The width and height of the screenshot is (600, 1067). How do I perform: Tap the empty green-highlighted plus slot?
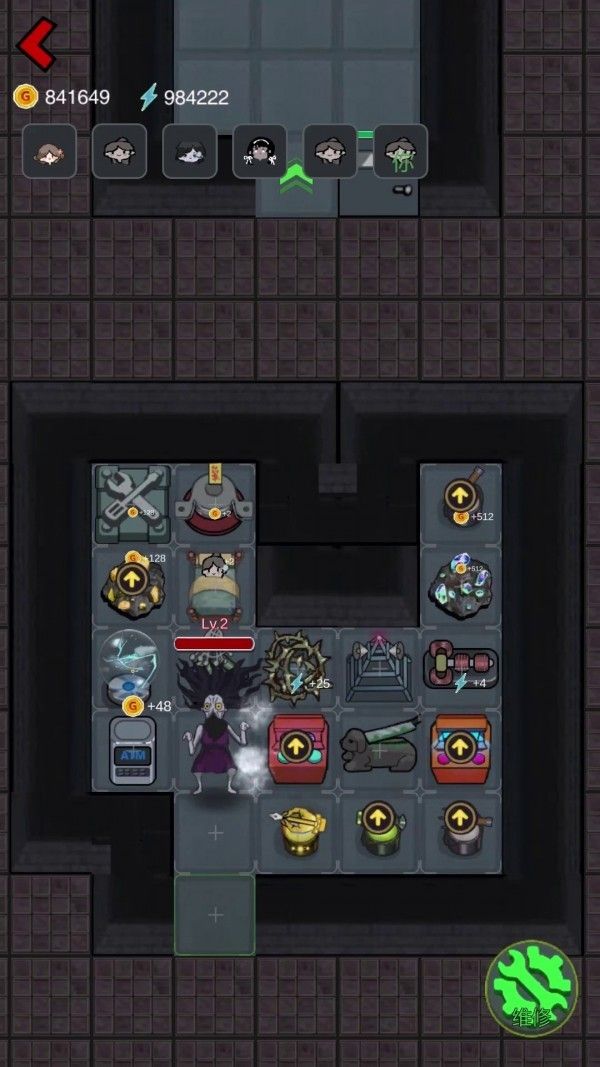point(215,914)
